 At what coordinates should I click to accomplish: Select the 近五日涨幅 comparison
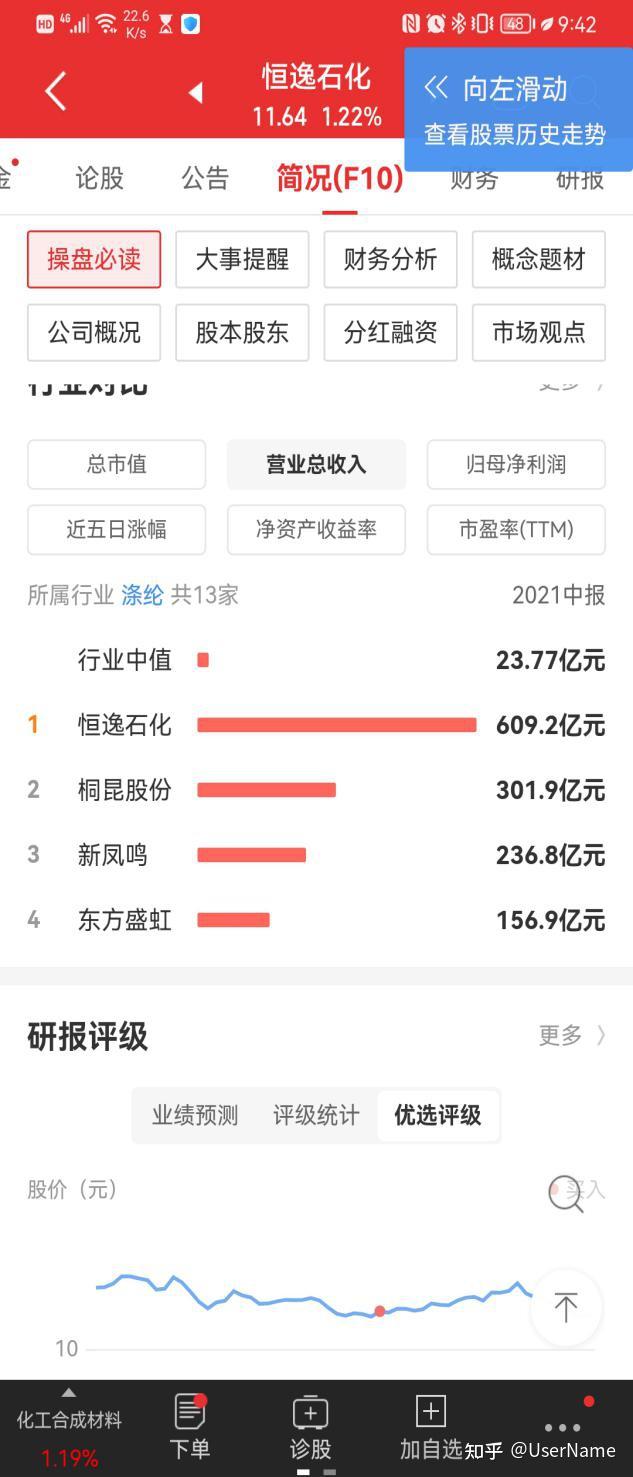[116, 529]
